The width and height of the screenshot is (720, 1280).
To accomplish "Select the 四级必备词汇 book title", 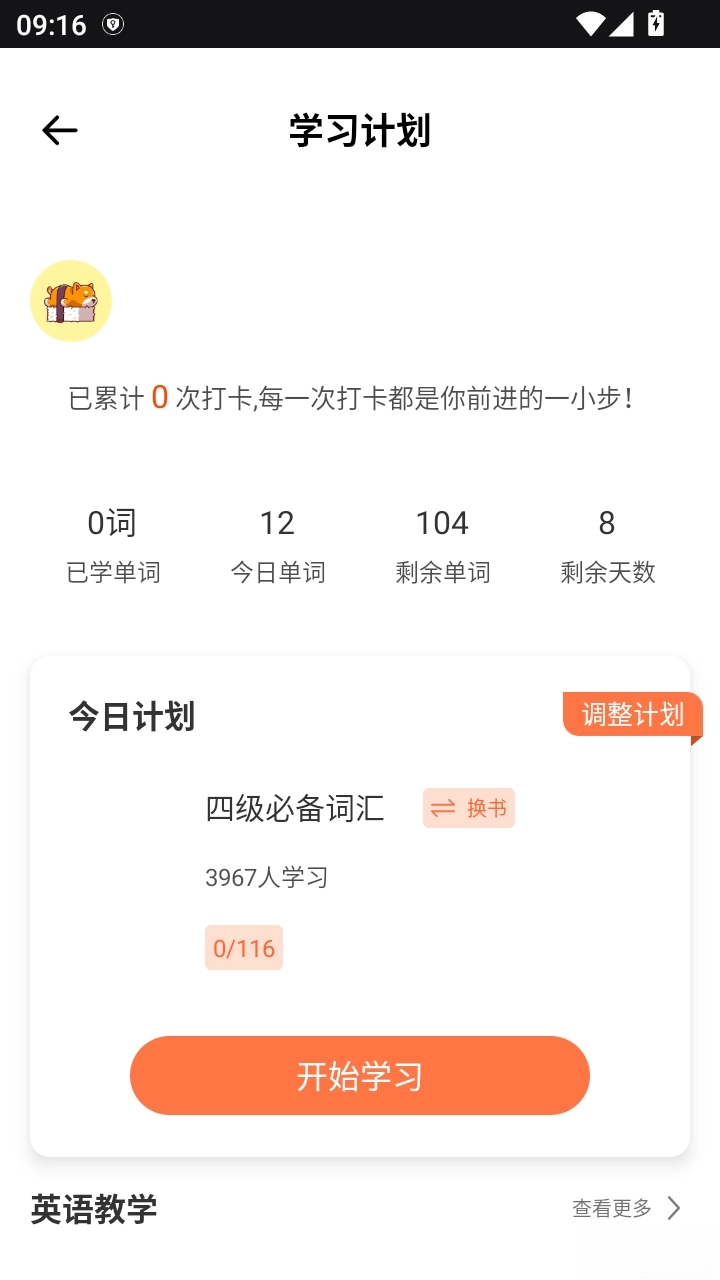I will pos(294,810).
